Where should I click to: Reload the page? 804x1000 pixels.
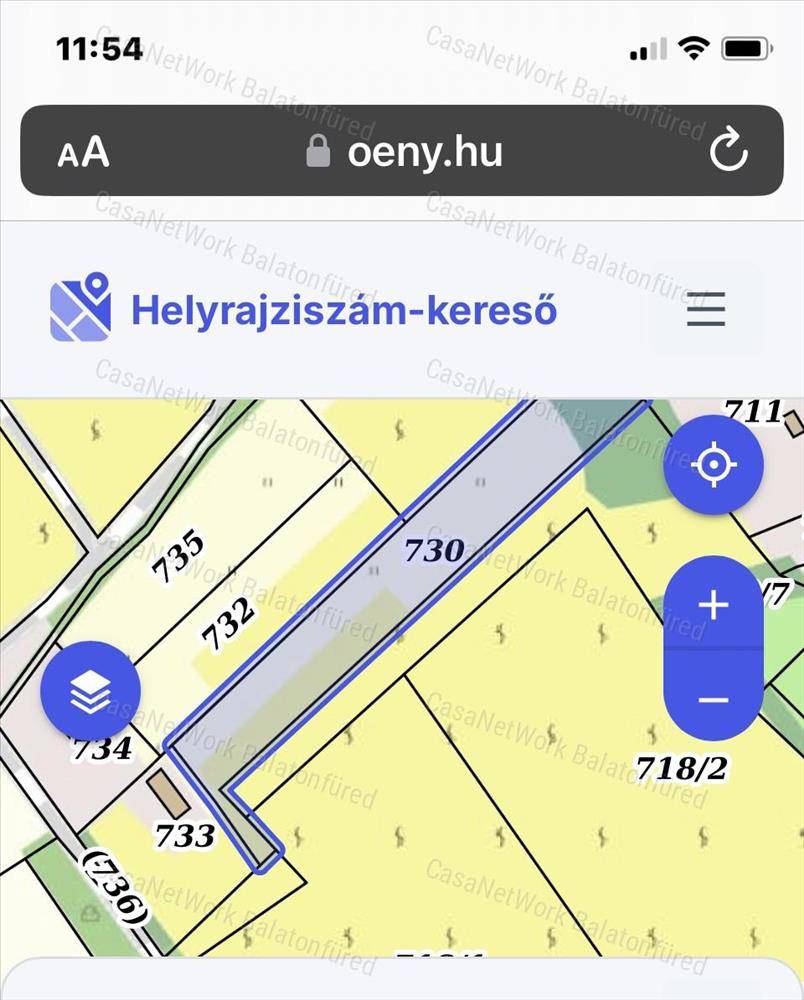pos(728,152)
